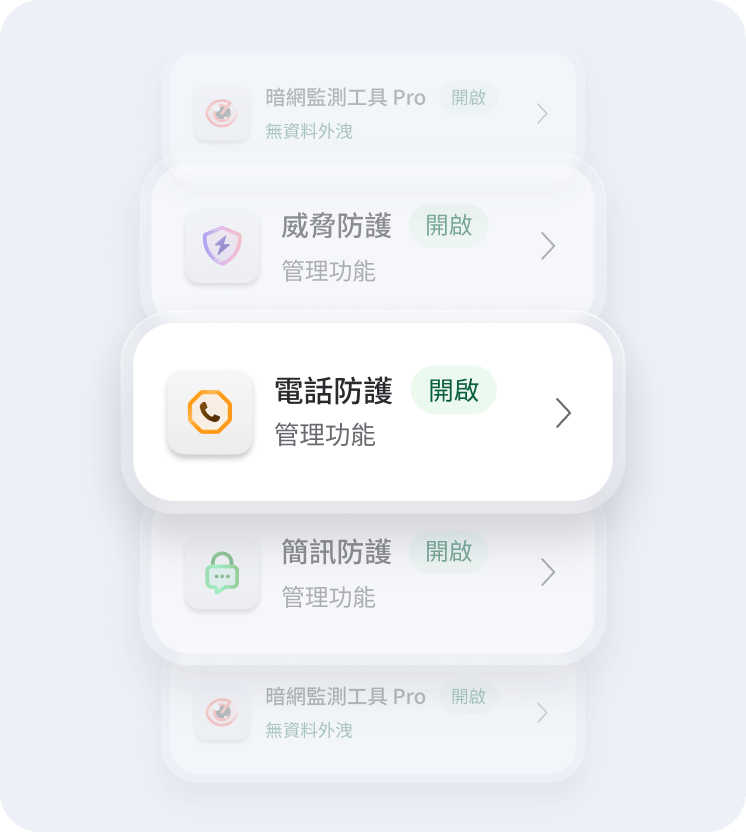The height and width of the screenshot is (832, 746).
Task: Click the dark web monitoring eye icon at top
Action: pyautogui.click(x=221, y=113)
